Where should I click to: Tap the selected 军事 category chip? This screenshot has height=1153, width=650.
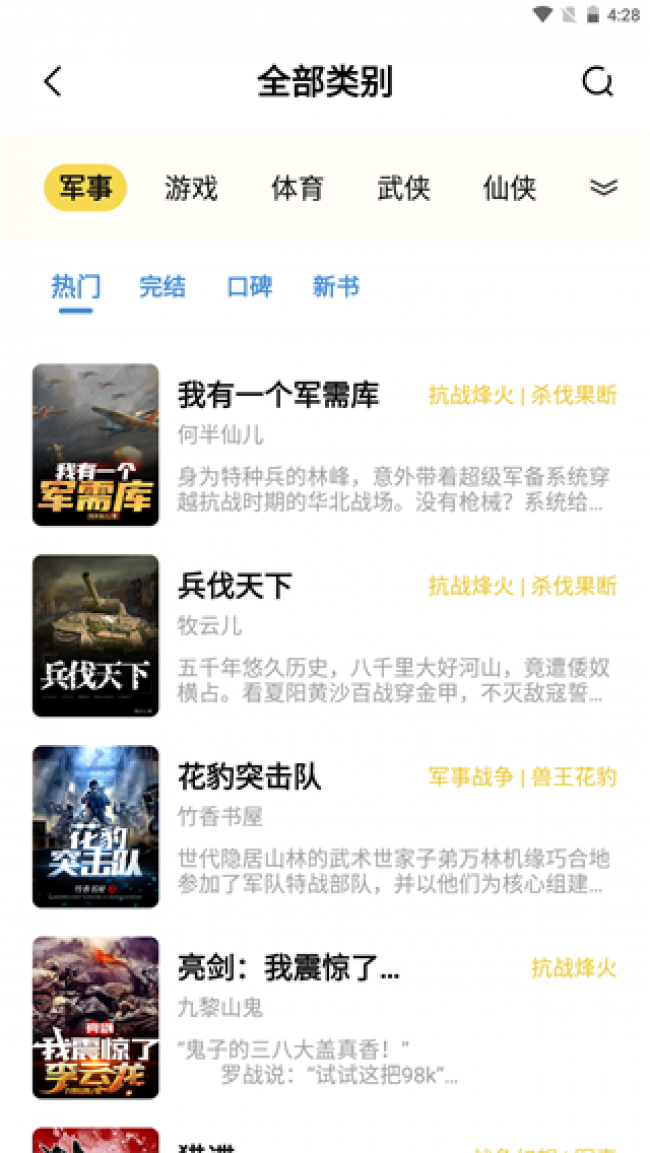click(85, 188)
